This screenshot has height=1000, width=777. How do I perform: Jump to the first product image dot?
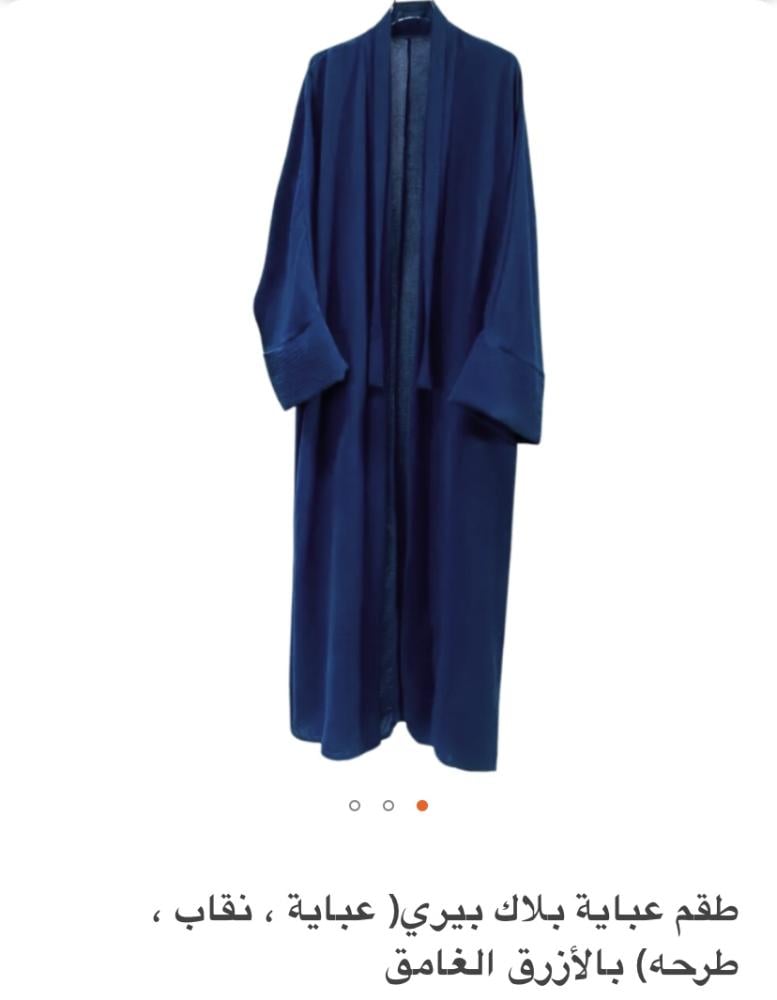pos(354,806)
